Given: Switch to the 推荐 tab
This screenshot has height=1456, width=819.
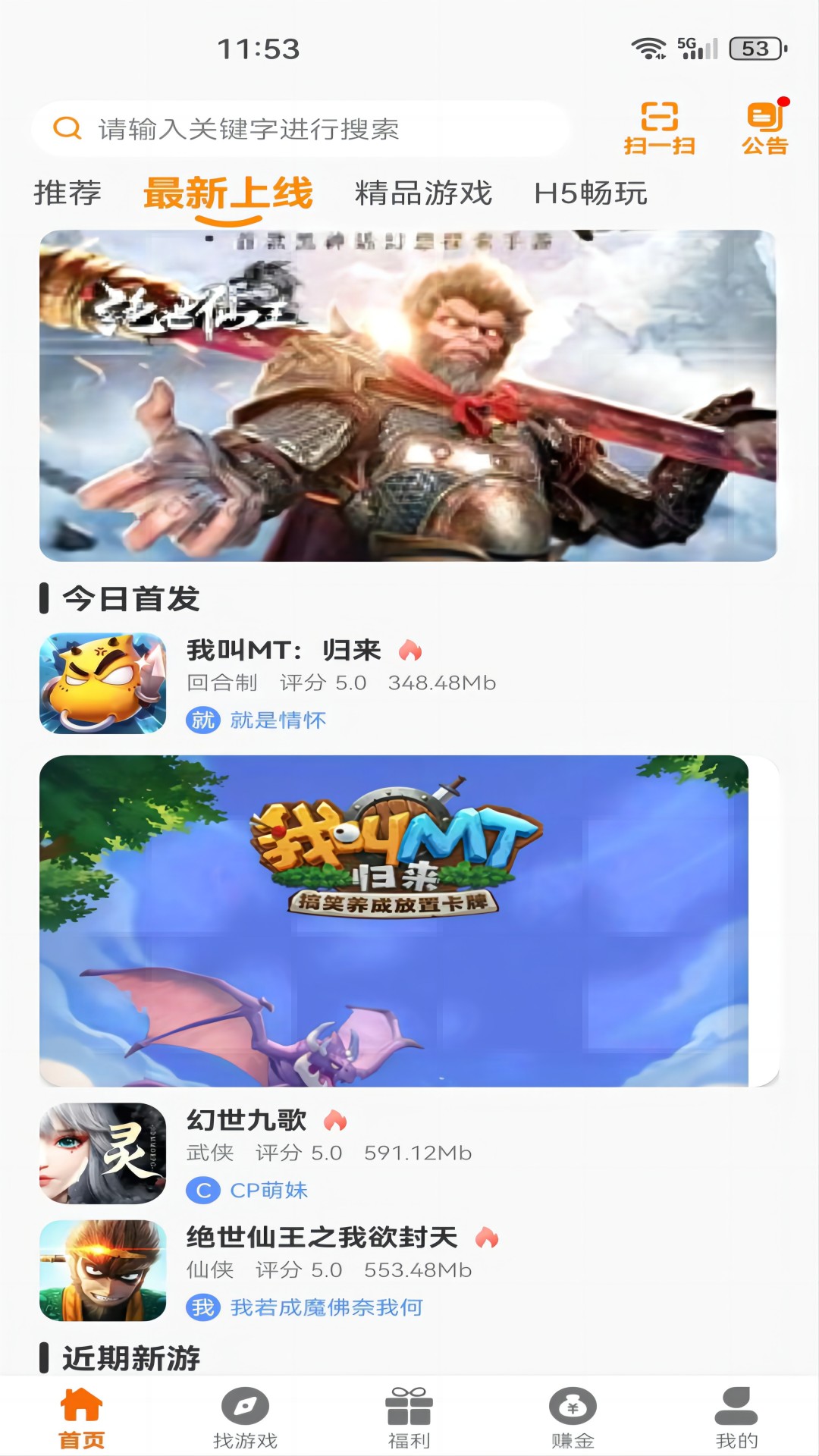Looking at the screenshot, I should coord(67,193).
